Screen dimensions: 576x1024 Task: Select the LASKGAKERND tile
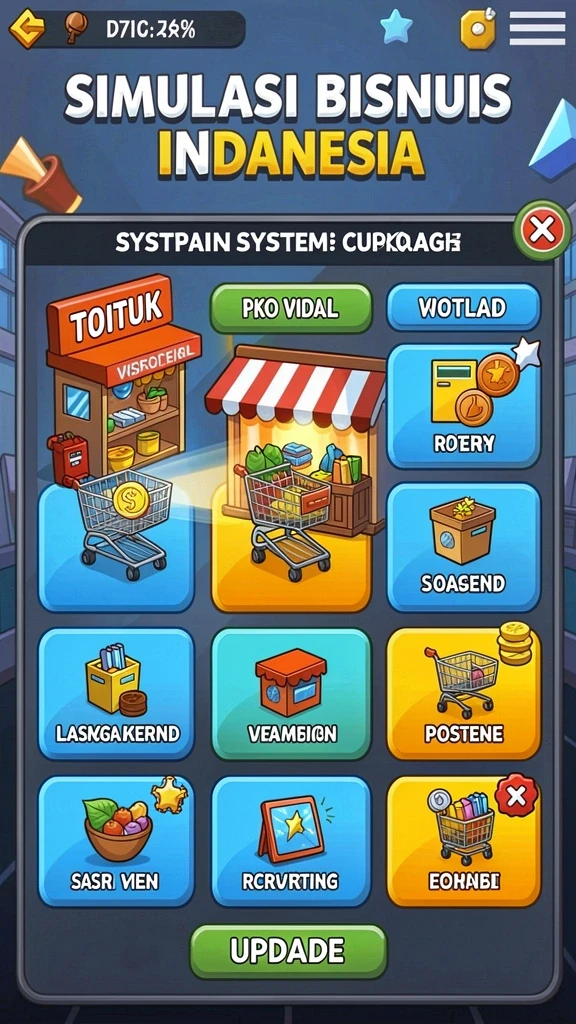(116, 694)
